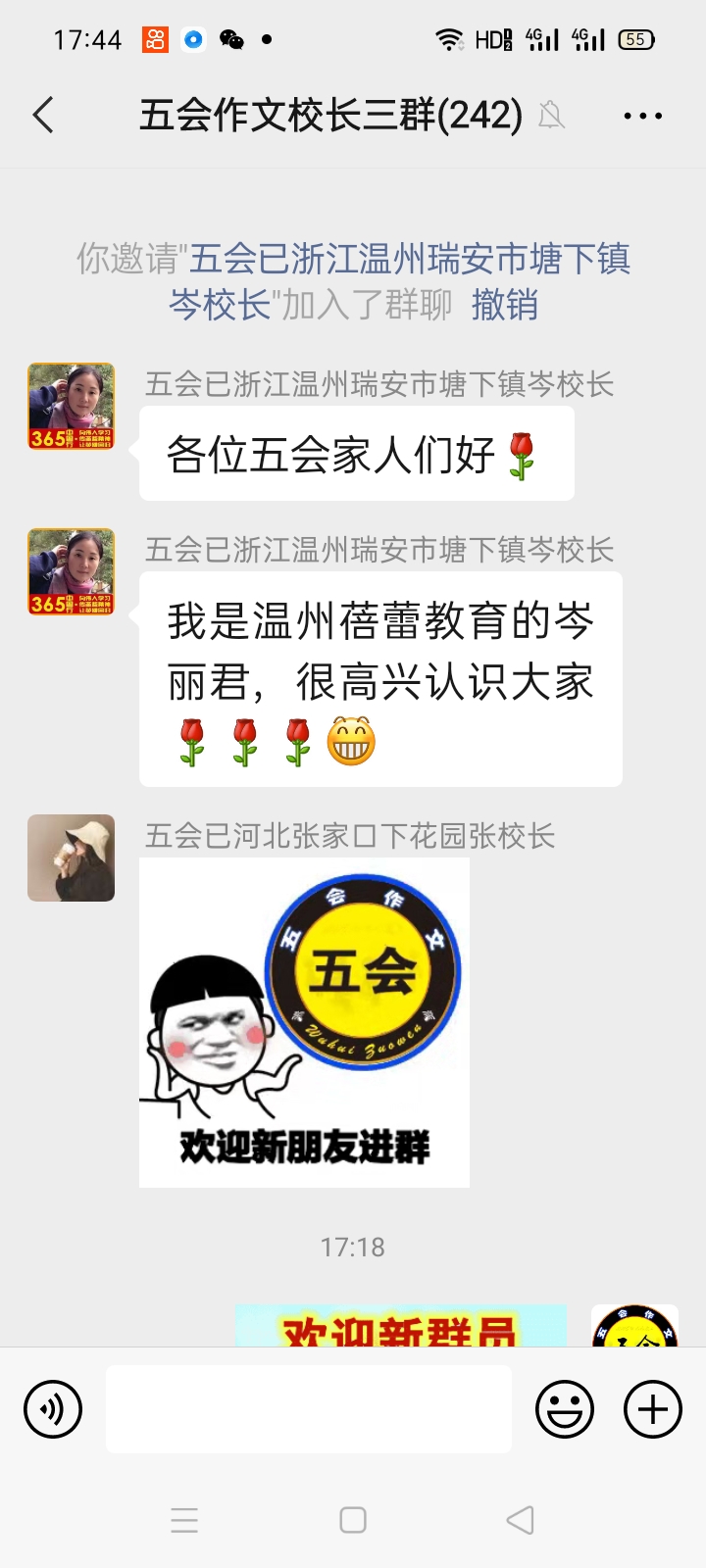View avatar beside 各位五会家人们好 message
706x1568 pixels.
71,407
